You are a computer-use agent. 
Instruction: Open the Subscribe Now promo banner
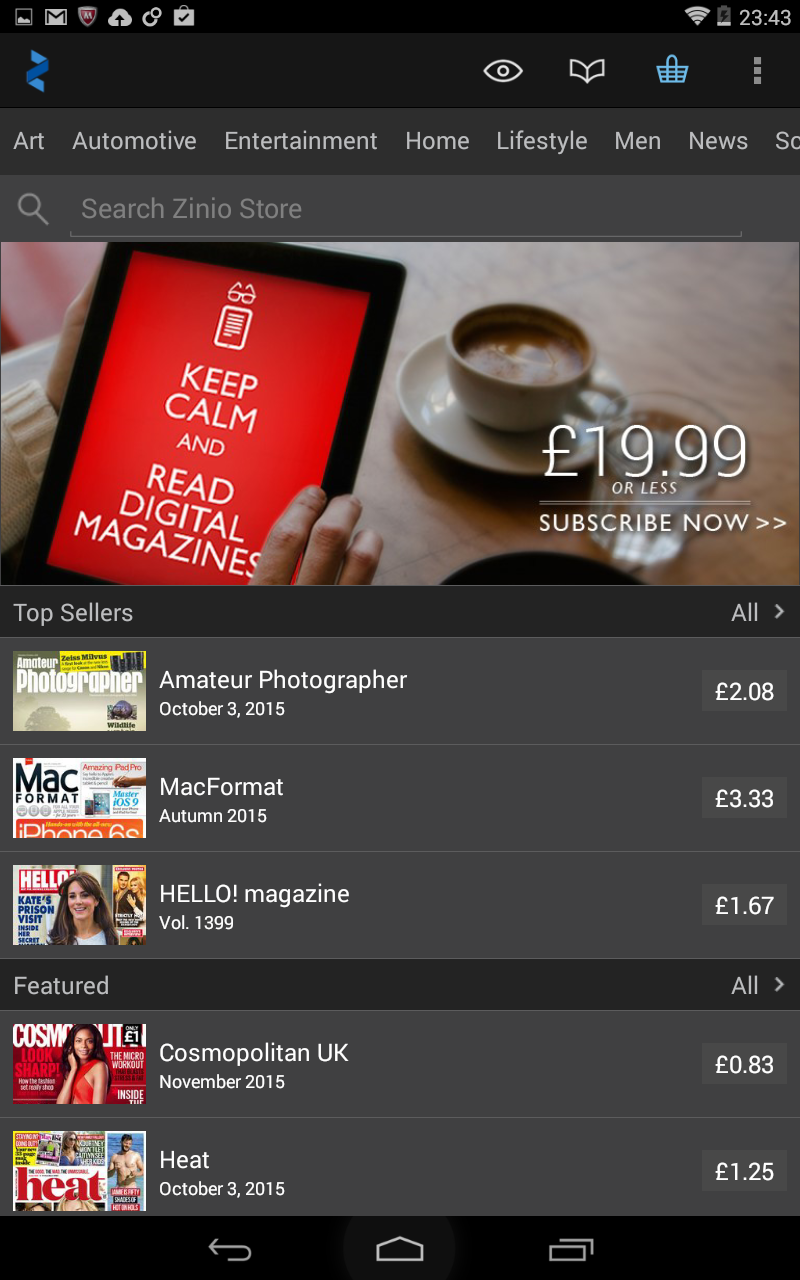(x=400, y=414)
